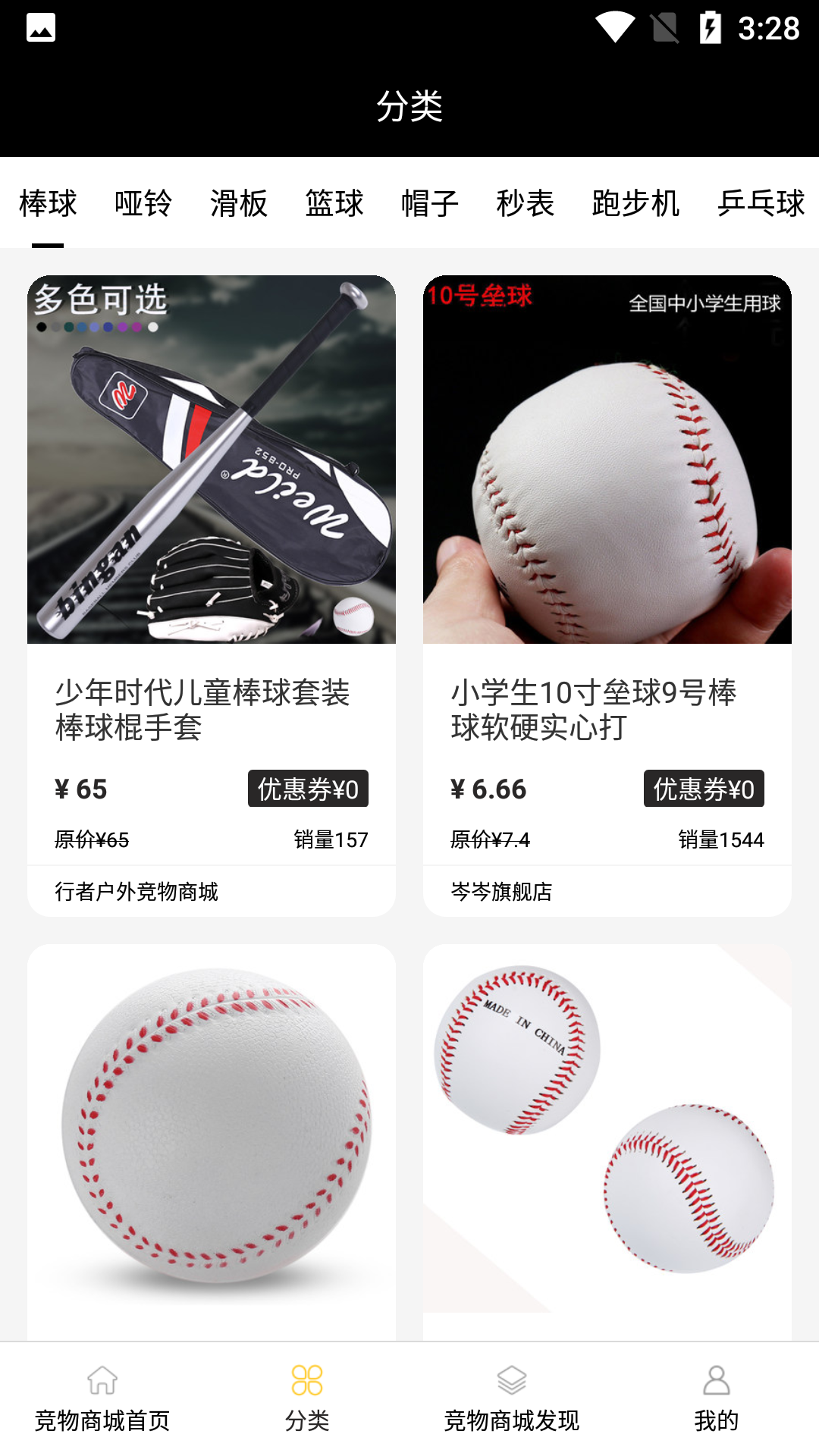Image resolution: width=819 pixels, height=1456 pixels.
Task: Tap the SIM card status icon
Action: (x=664, y=27)
